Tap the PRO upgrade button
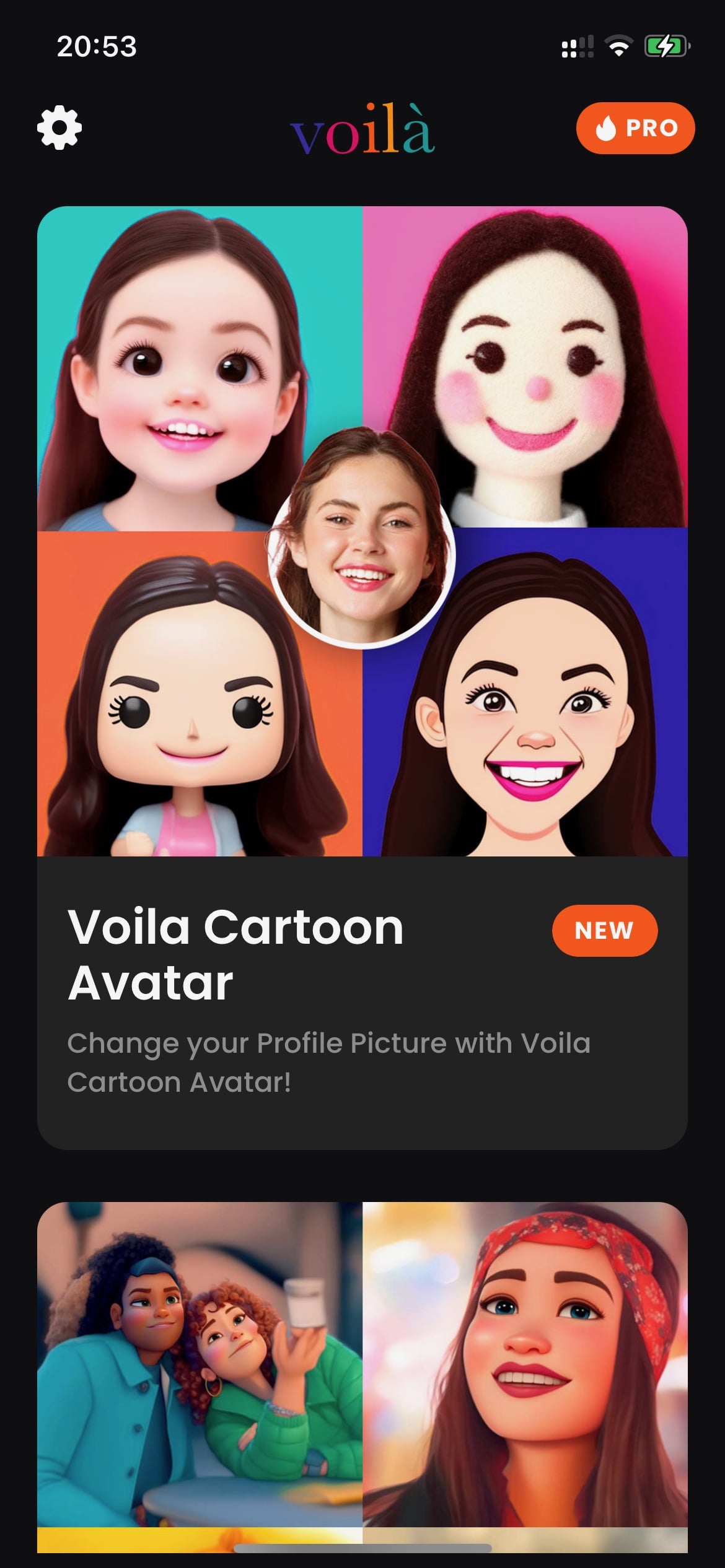Screen dimensions: 725x1568 coord(635,128)
